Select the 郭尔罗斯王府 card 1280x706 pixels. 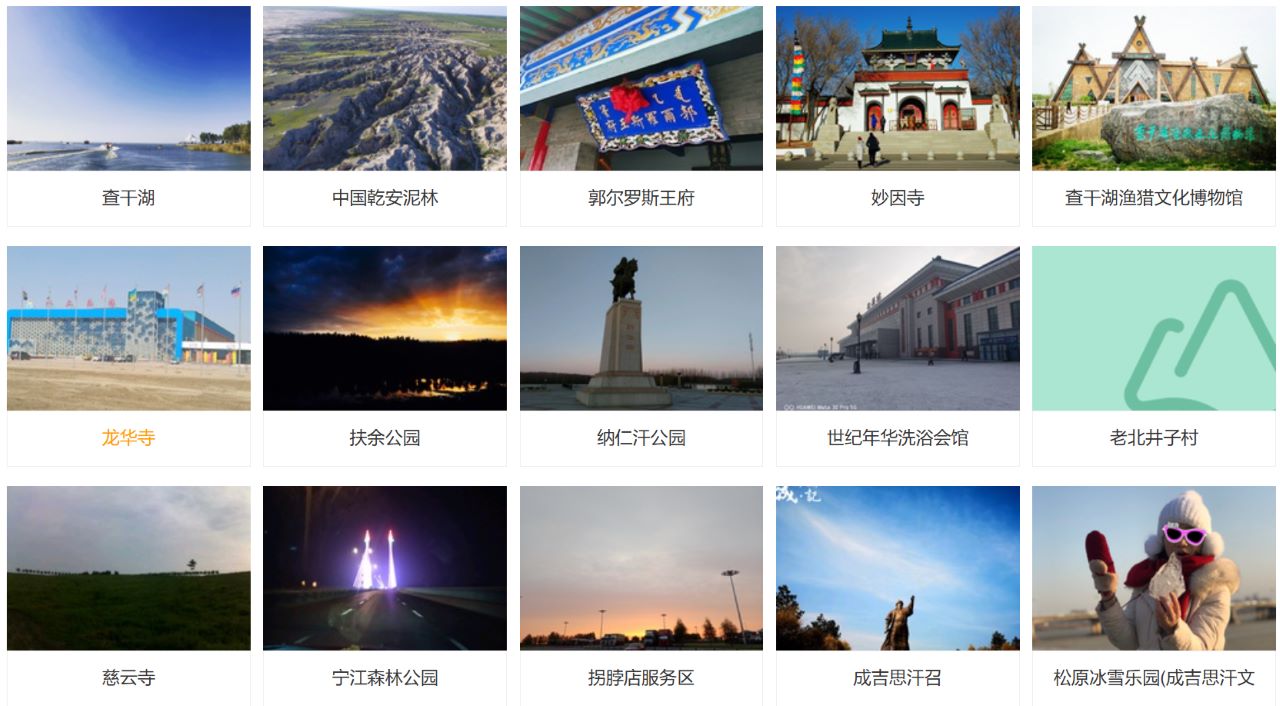pyautogui.click(x=641, y=116)
